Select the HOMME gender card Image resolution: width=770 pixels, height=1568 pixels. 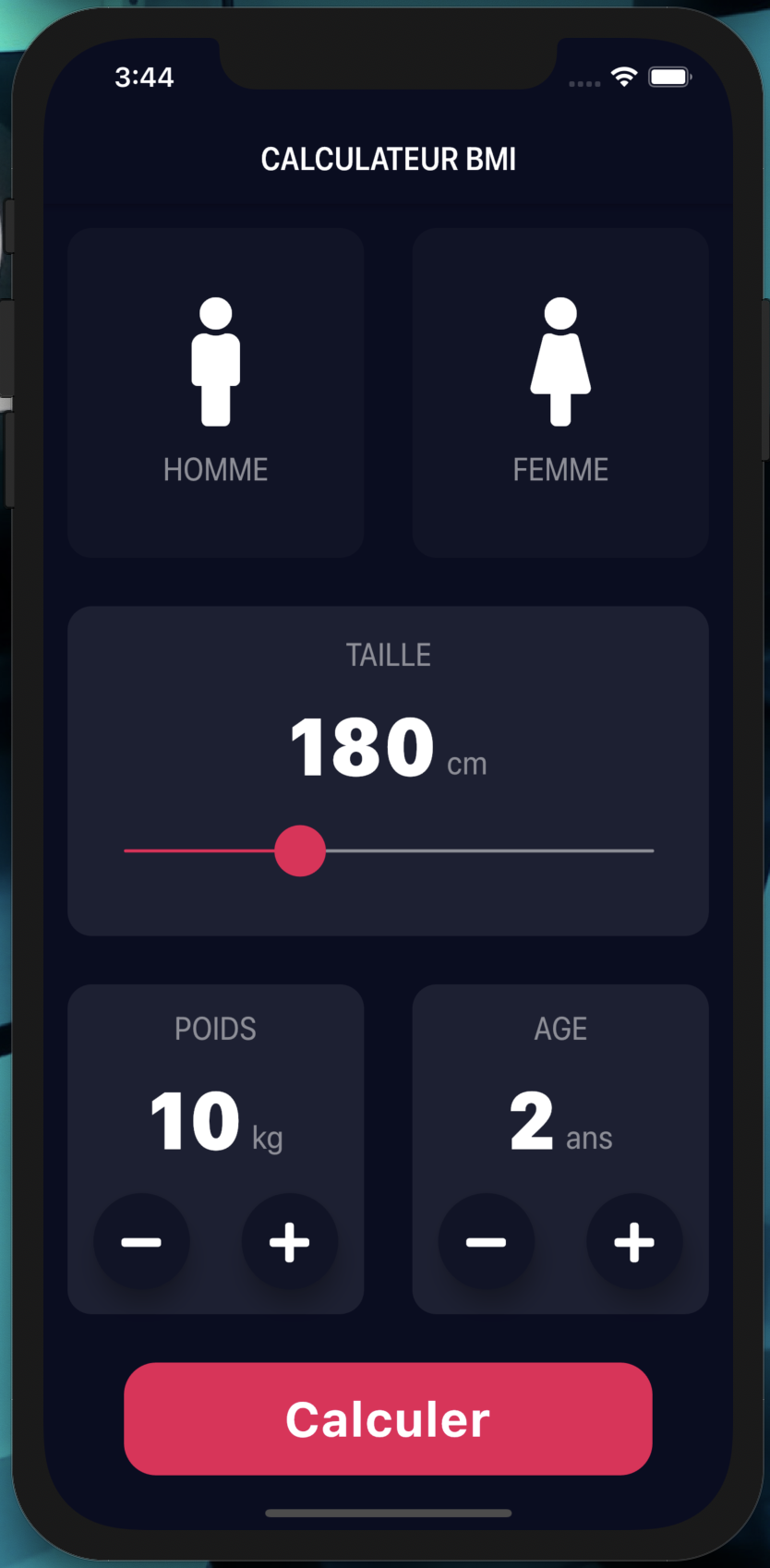(x=215, y=392)
